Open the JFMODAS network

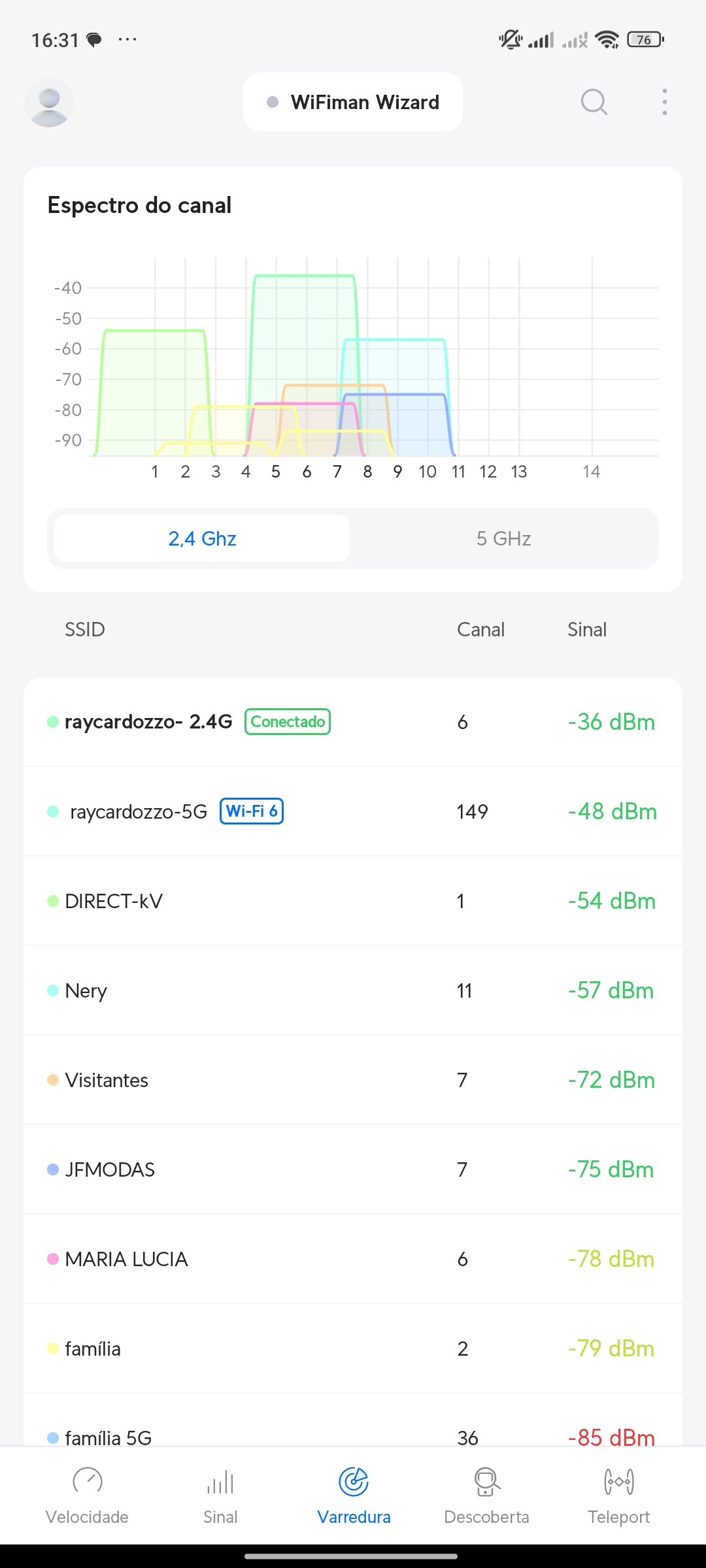pos(353,1169)
